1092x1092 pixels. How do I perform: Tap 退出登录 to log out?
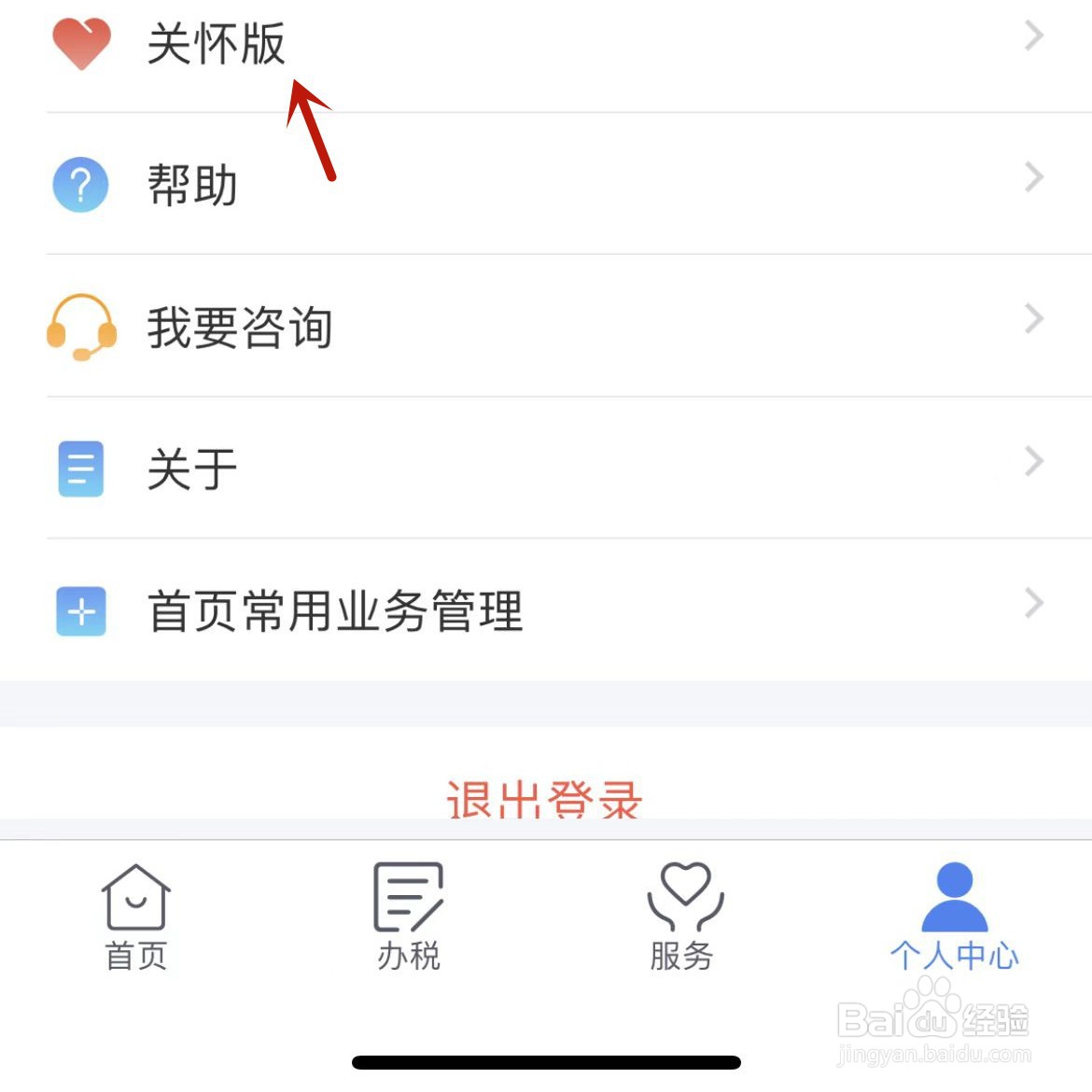pos(544,798)
